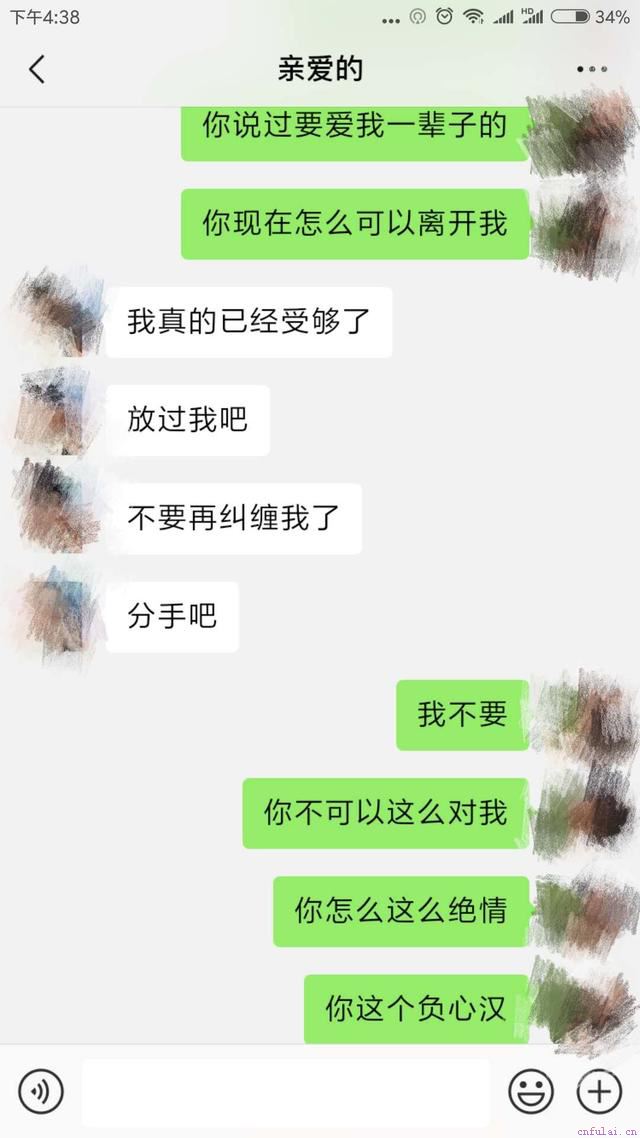Switch to voice message input

[40, 1091]
